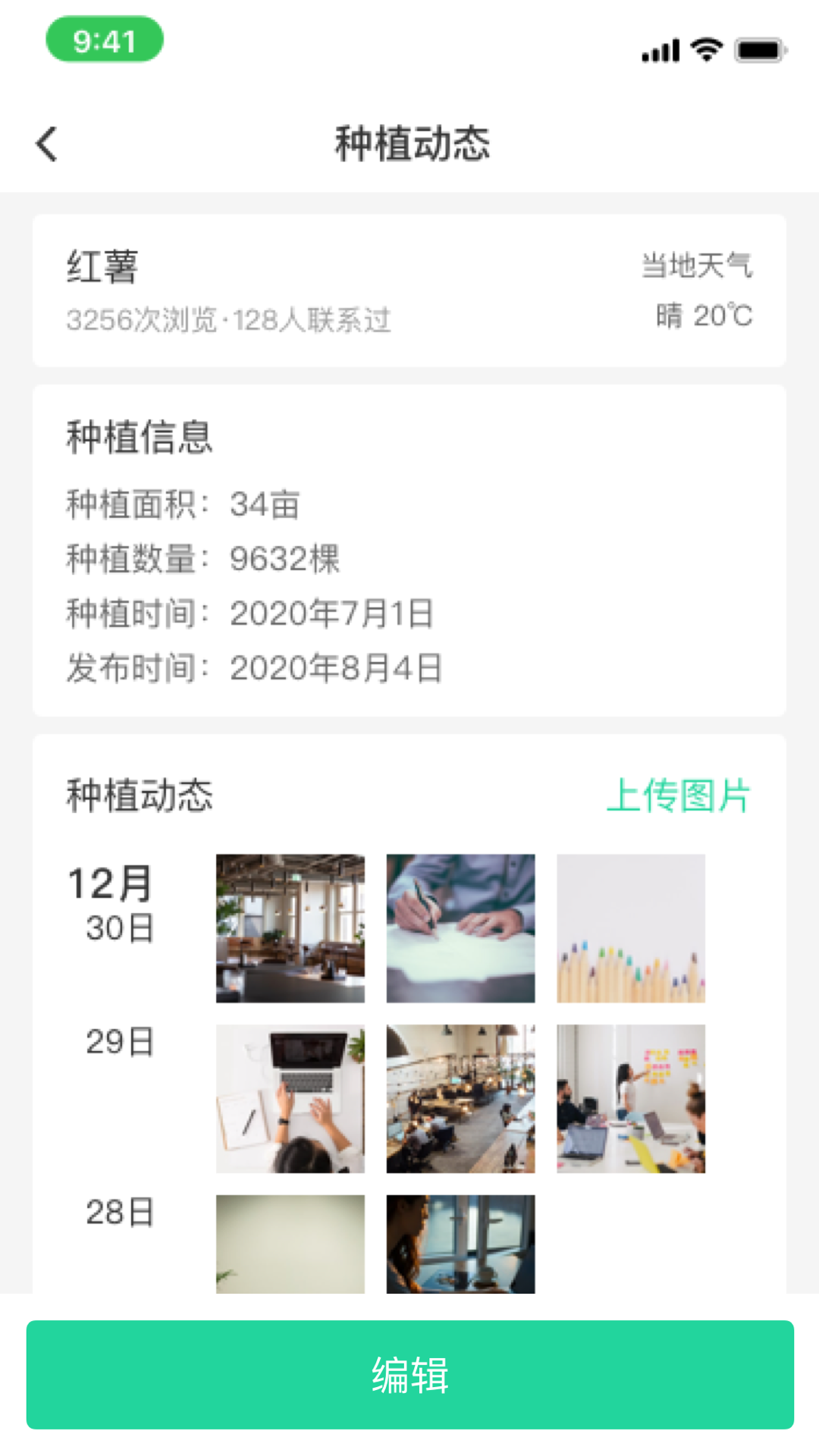The image size is (819, 1456).
Task: Go back from the 种植动态 page
Action: tap(47, 144)
